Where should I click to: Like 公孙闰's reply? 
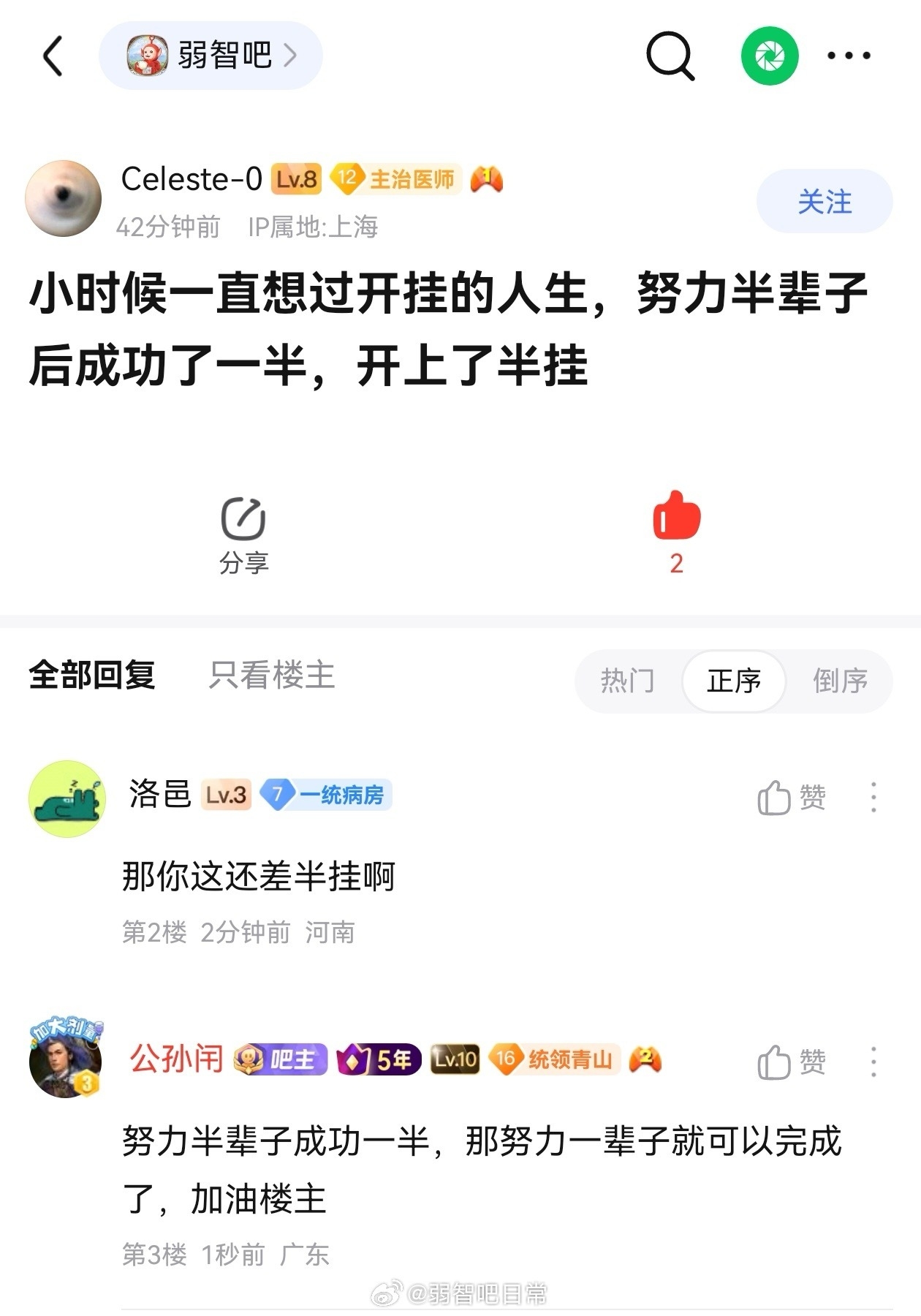tap(792, 1062)
